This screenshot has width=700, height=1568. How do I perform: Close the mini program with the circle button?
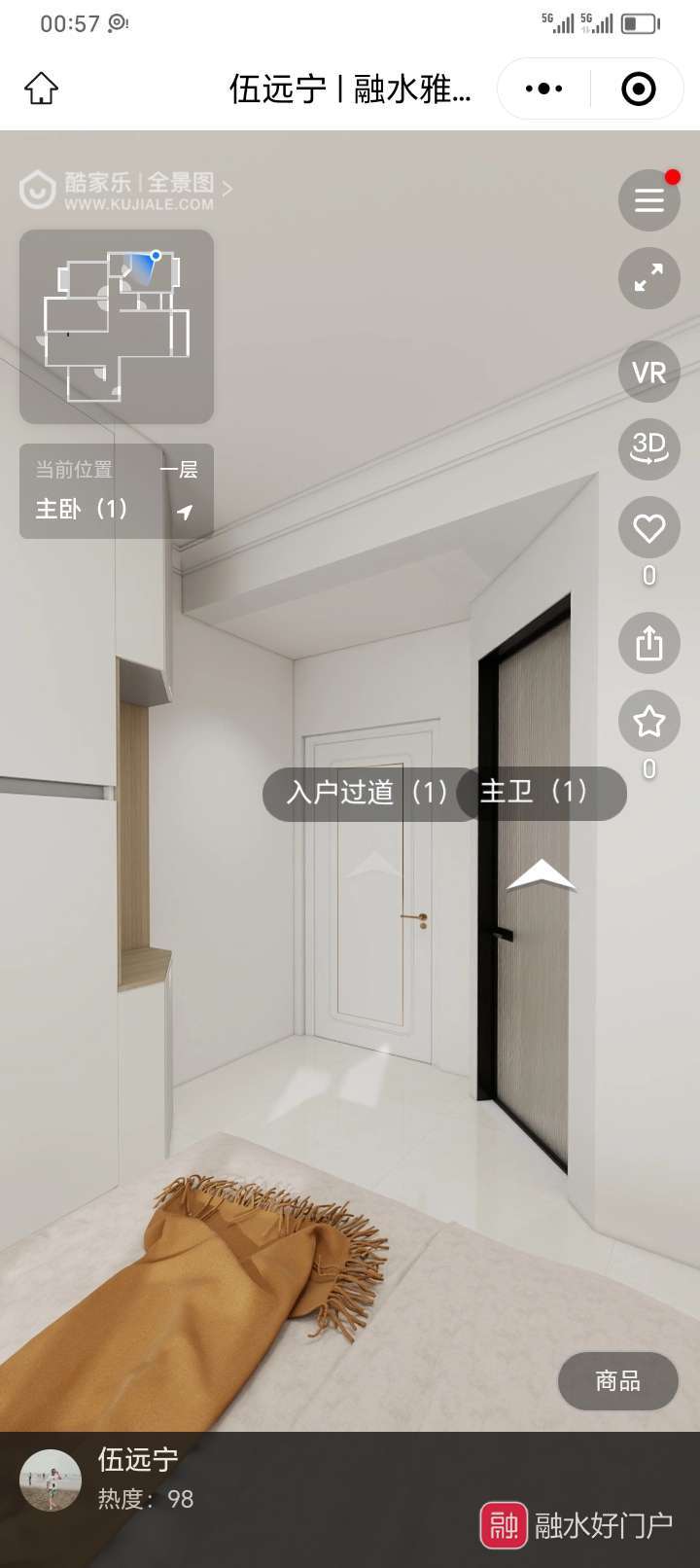638,89
